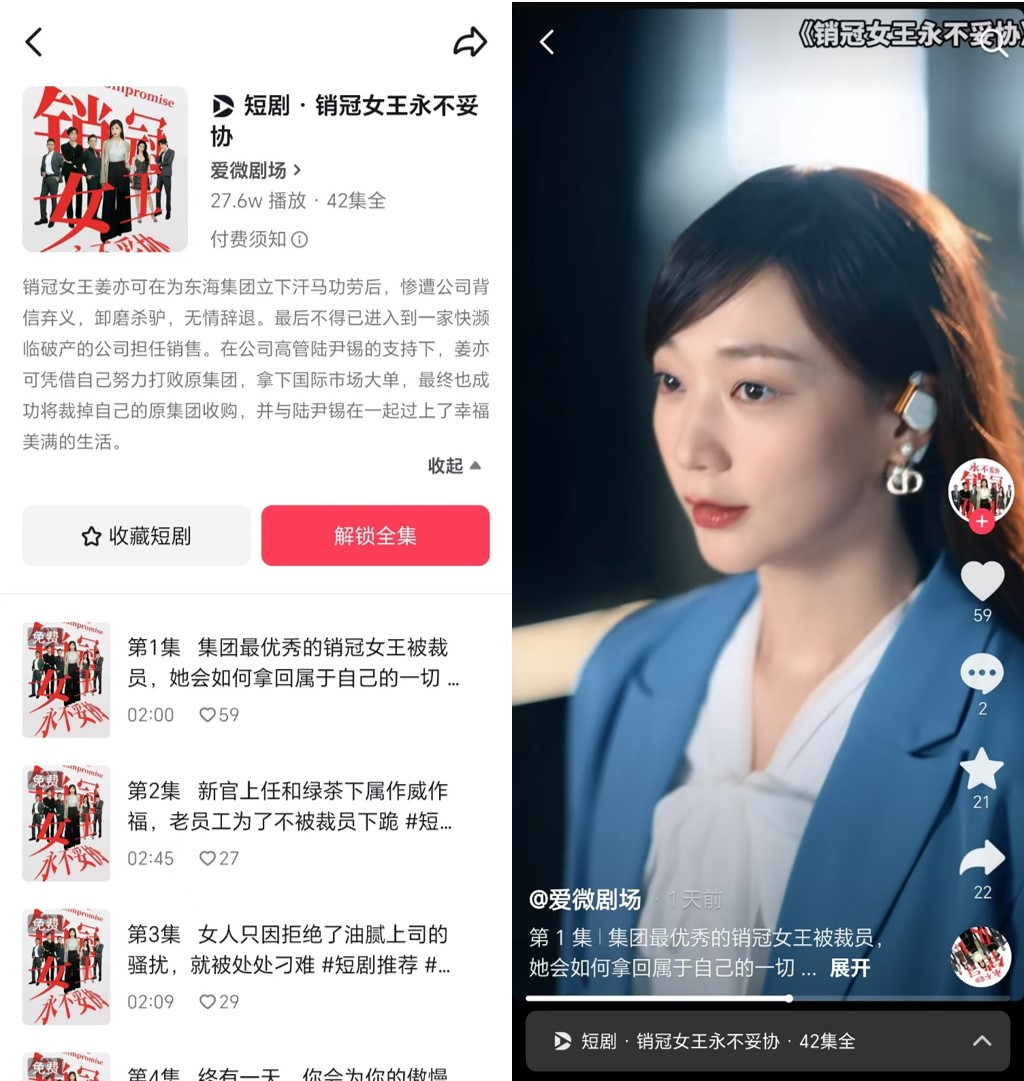This screenshot has width=1024, height=1081.
Task: Open comments on the video
Action: (x=981, y=675)
